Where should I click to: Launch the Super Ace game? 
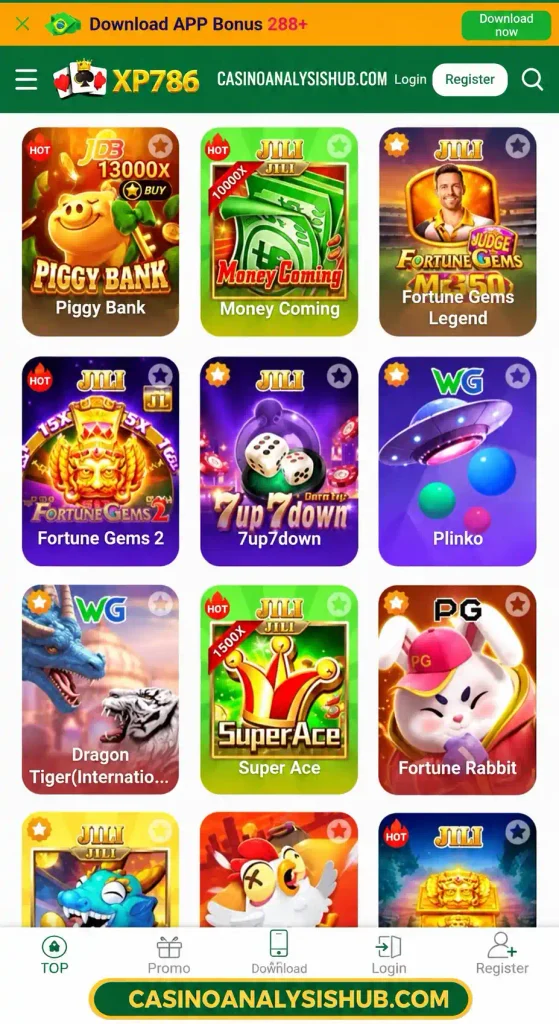tap(280, 690)
